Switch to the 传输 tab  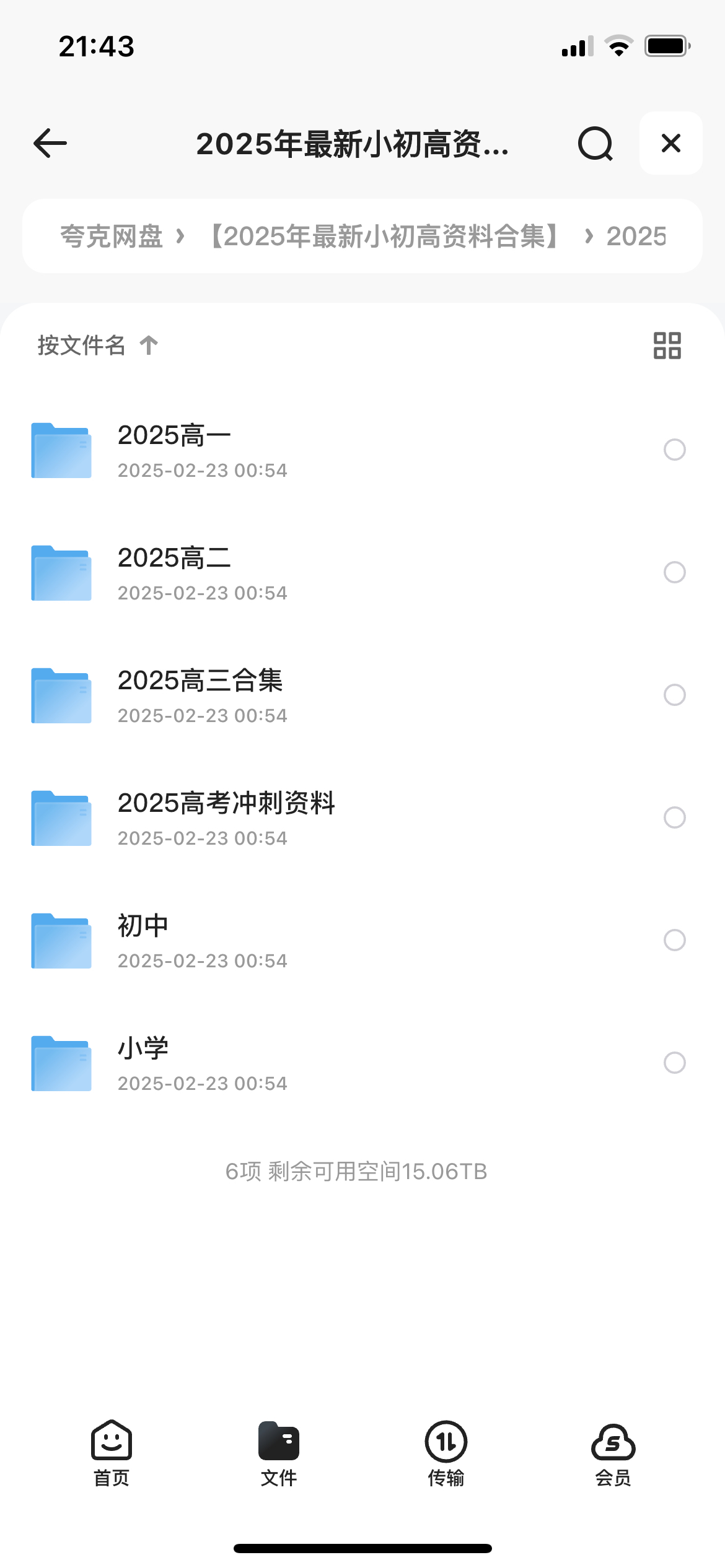tap(446, 1453)
